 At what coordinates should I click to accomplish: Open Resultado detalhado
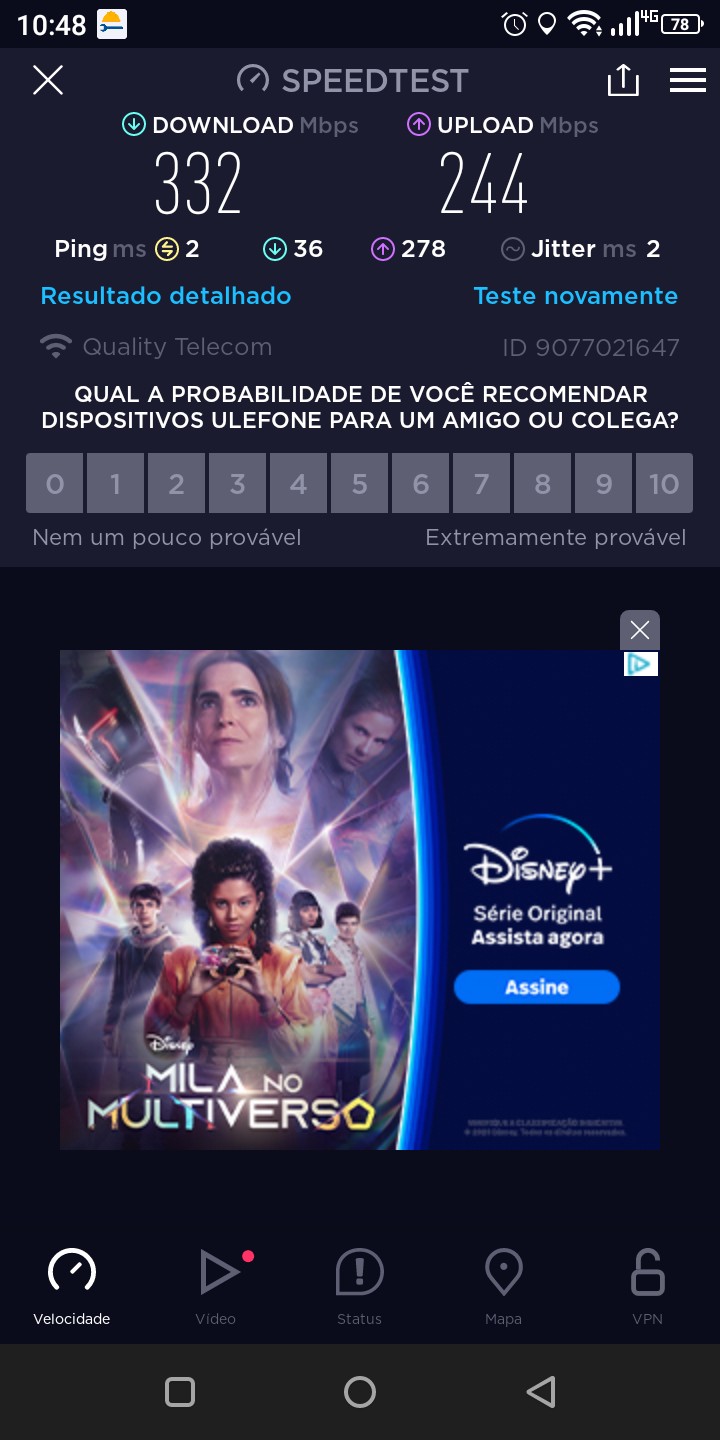pos(166,296)
